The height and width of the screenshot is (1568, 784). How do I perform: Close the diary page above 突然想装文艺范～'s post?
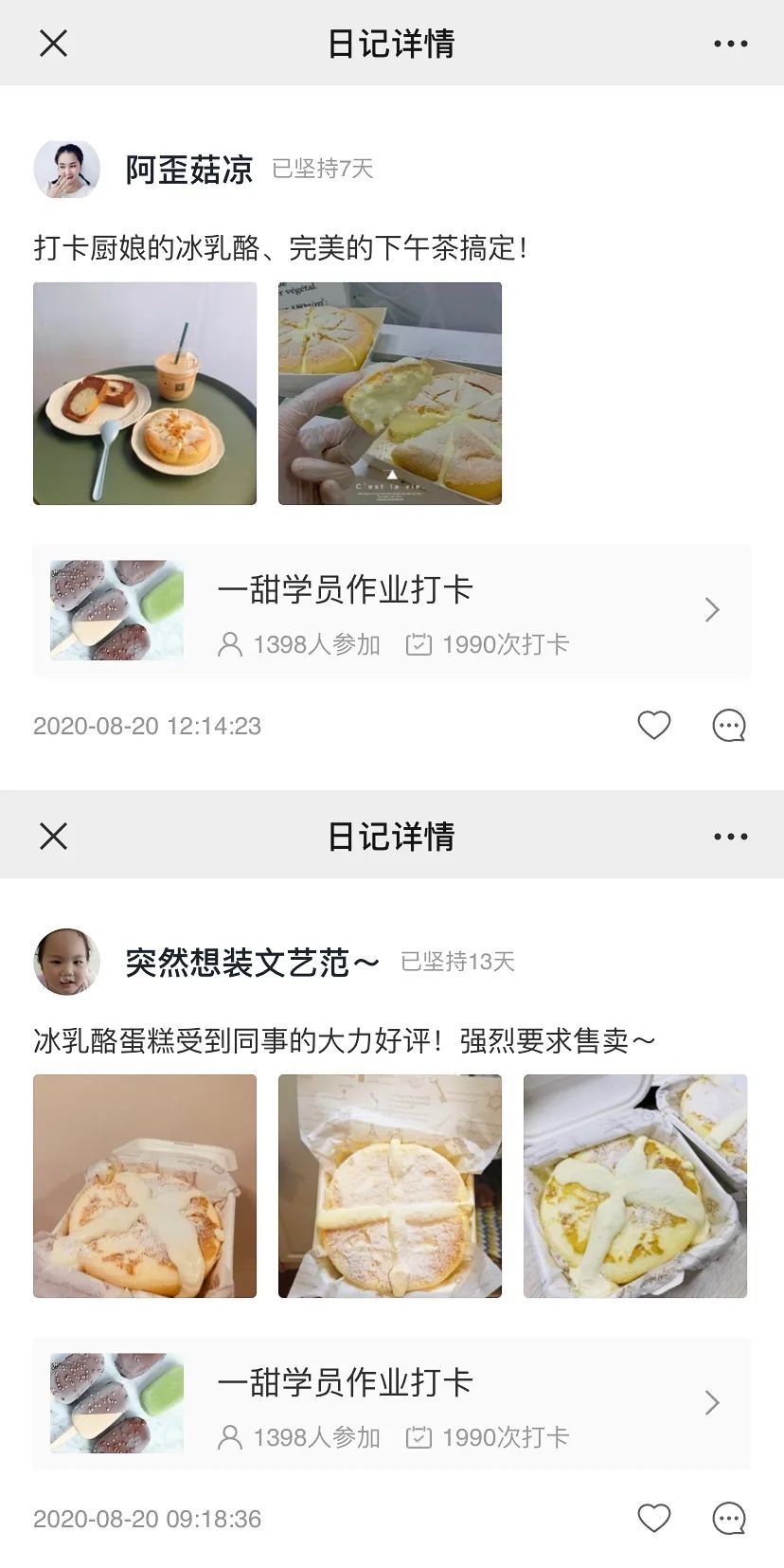tap(54, 837)
